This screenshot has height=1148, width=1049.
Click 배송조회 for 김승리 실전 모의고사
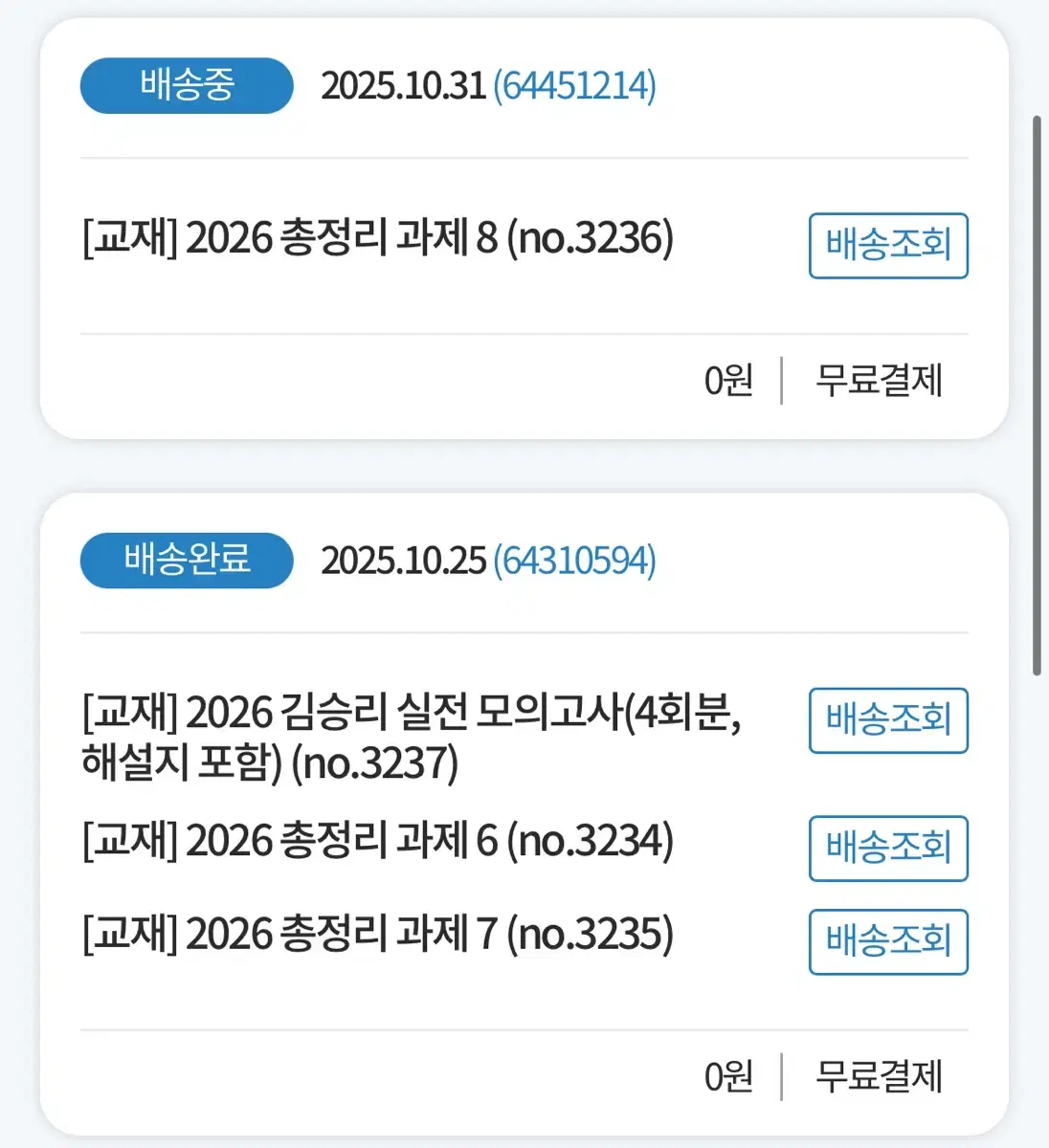click(x=887, y=722)
